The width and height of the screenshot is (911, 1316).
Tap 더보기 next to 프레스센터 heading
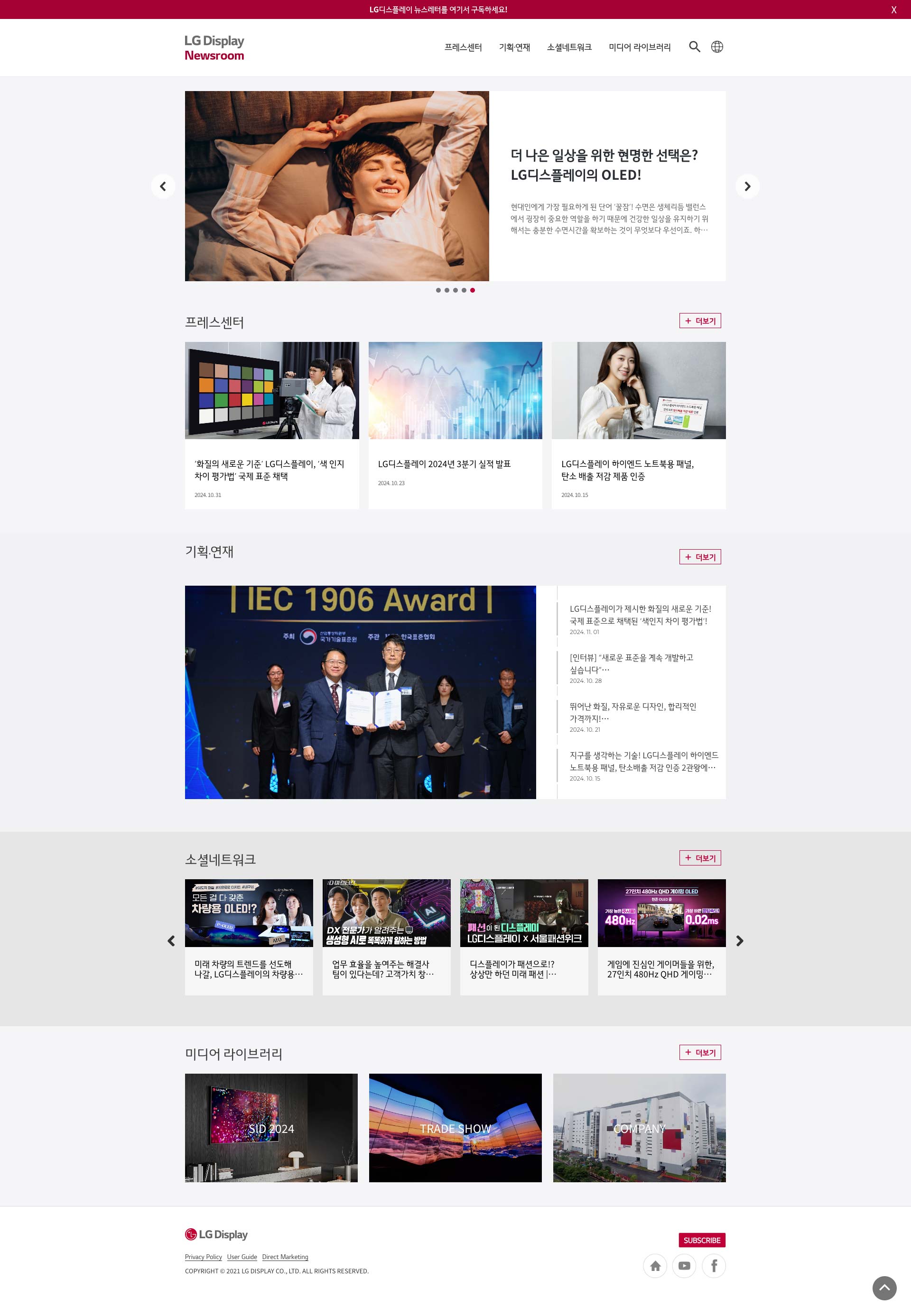pos(700,321)
